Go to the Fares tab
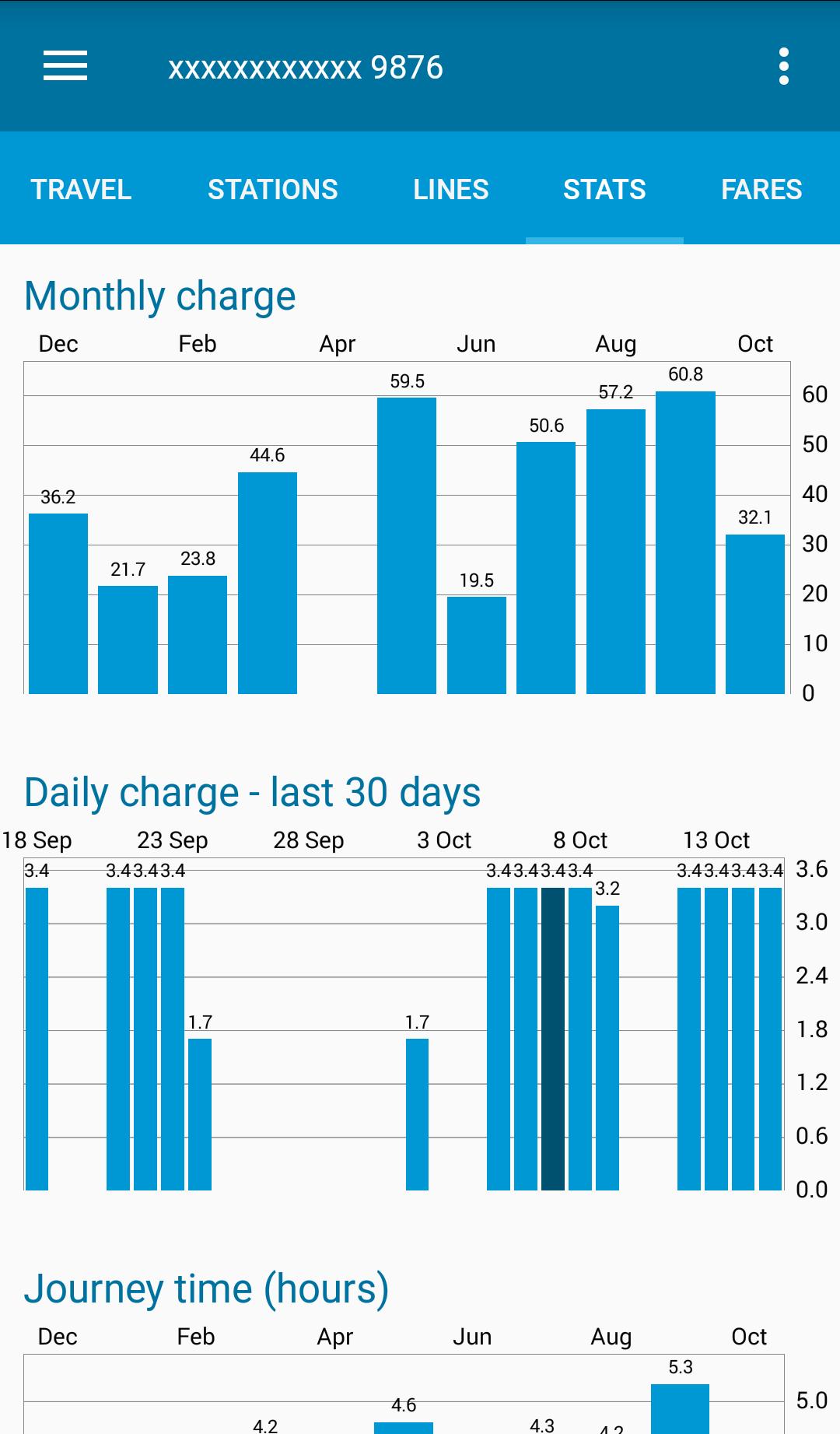840x1434 pixels. [x=761, y=189]
